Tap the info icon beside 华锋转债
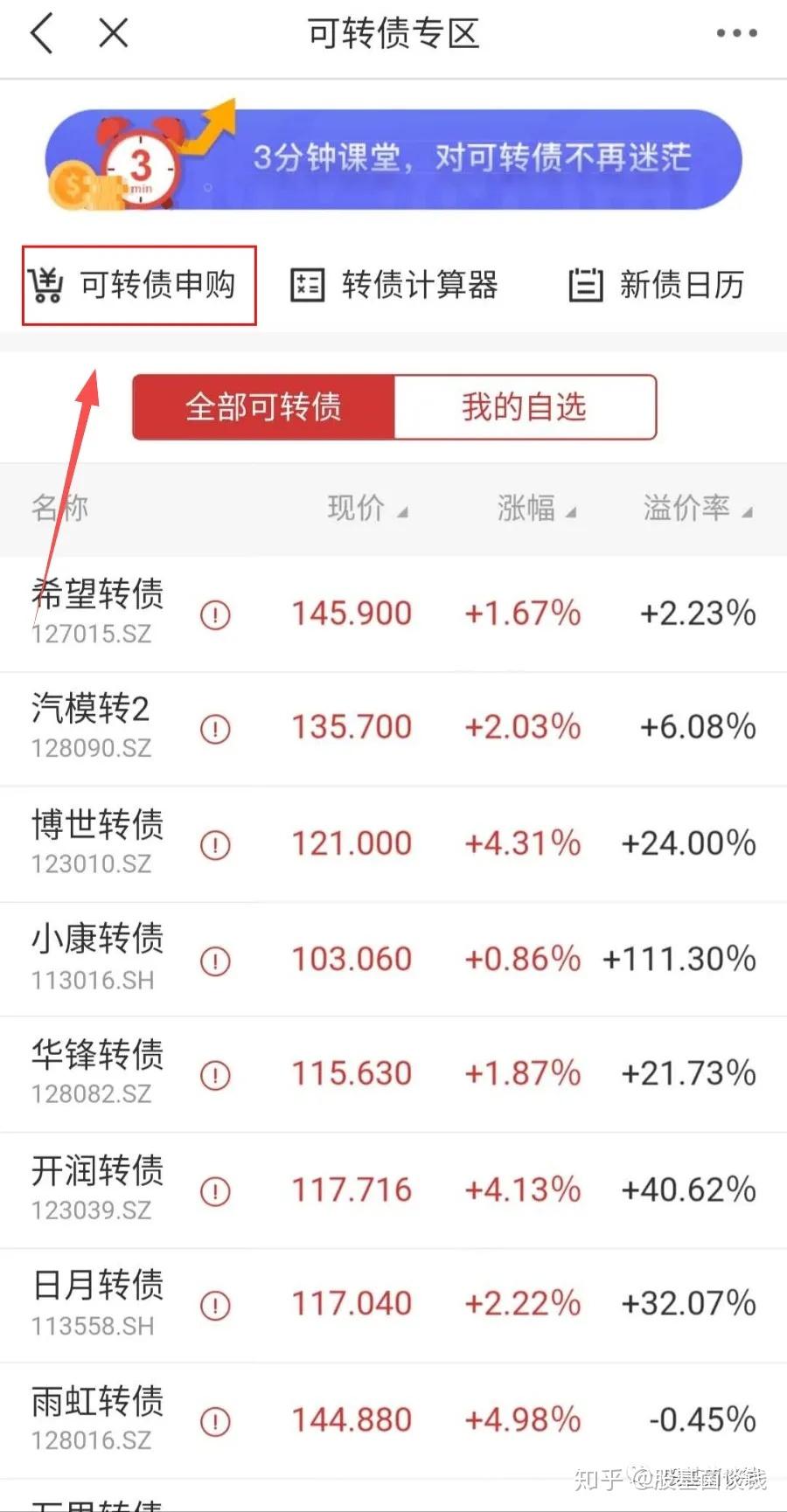Screen dimensions: 787x1512 215,1075
